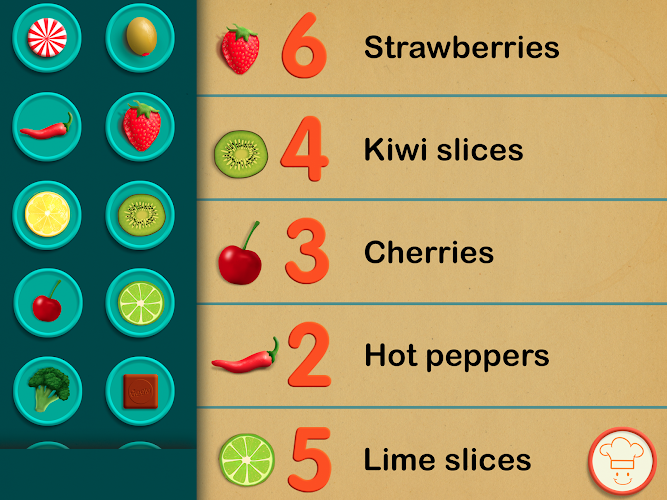Choose the cherry ingredient button
Screen dimensions: 667x500
[x=47, y=302]
